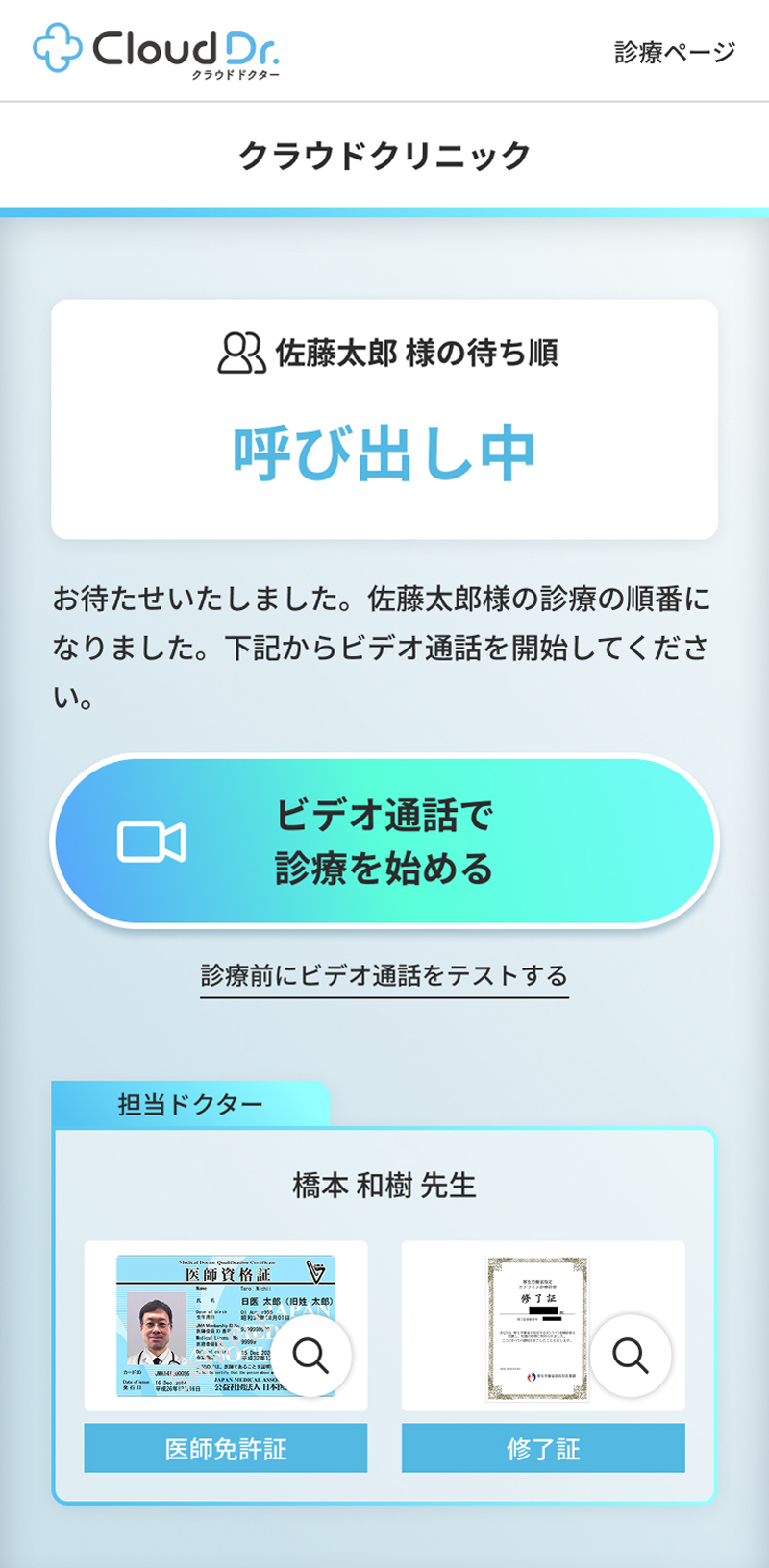The height and width of the screenshot is (1568, 769).
Task: Enlarge the 修了証 certificate image
Action: [x=630, y=1356]
